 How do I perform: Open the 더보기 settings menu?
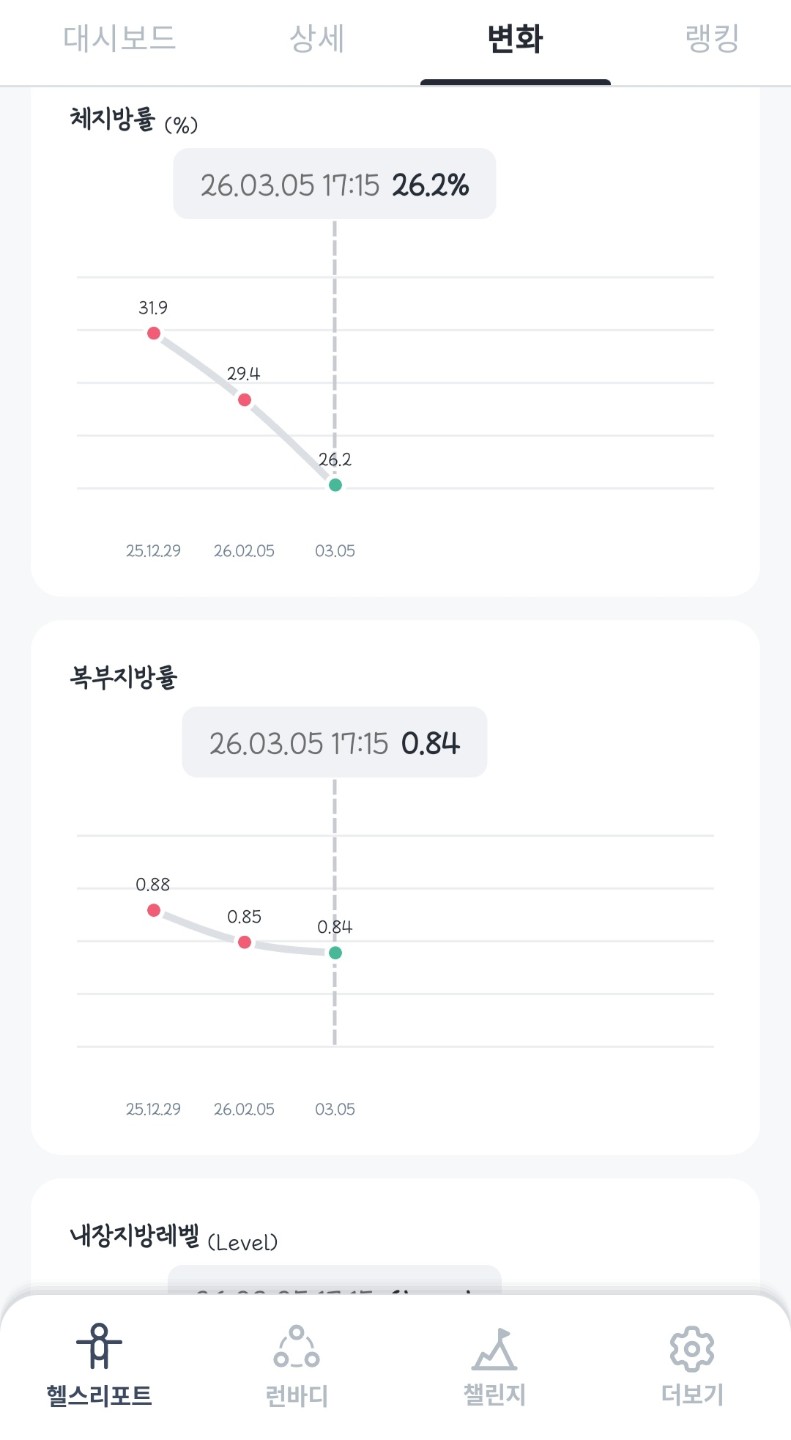click(692, 1365)
